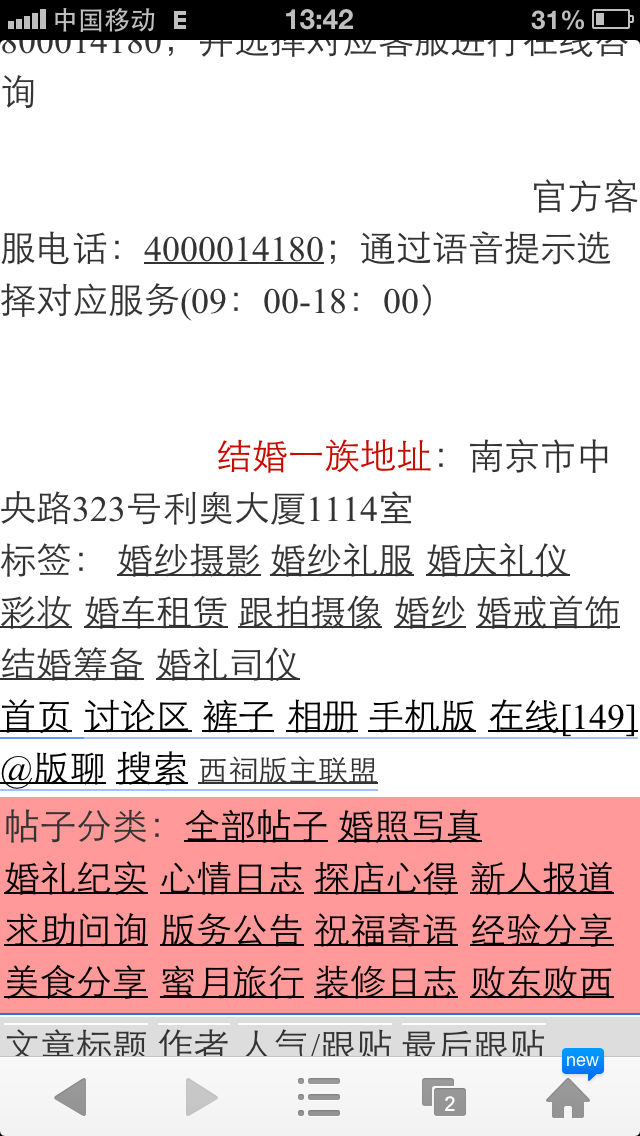Select the 蜜月旅行 category

click(x=232, y=983)
